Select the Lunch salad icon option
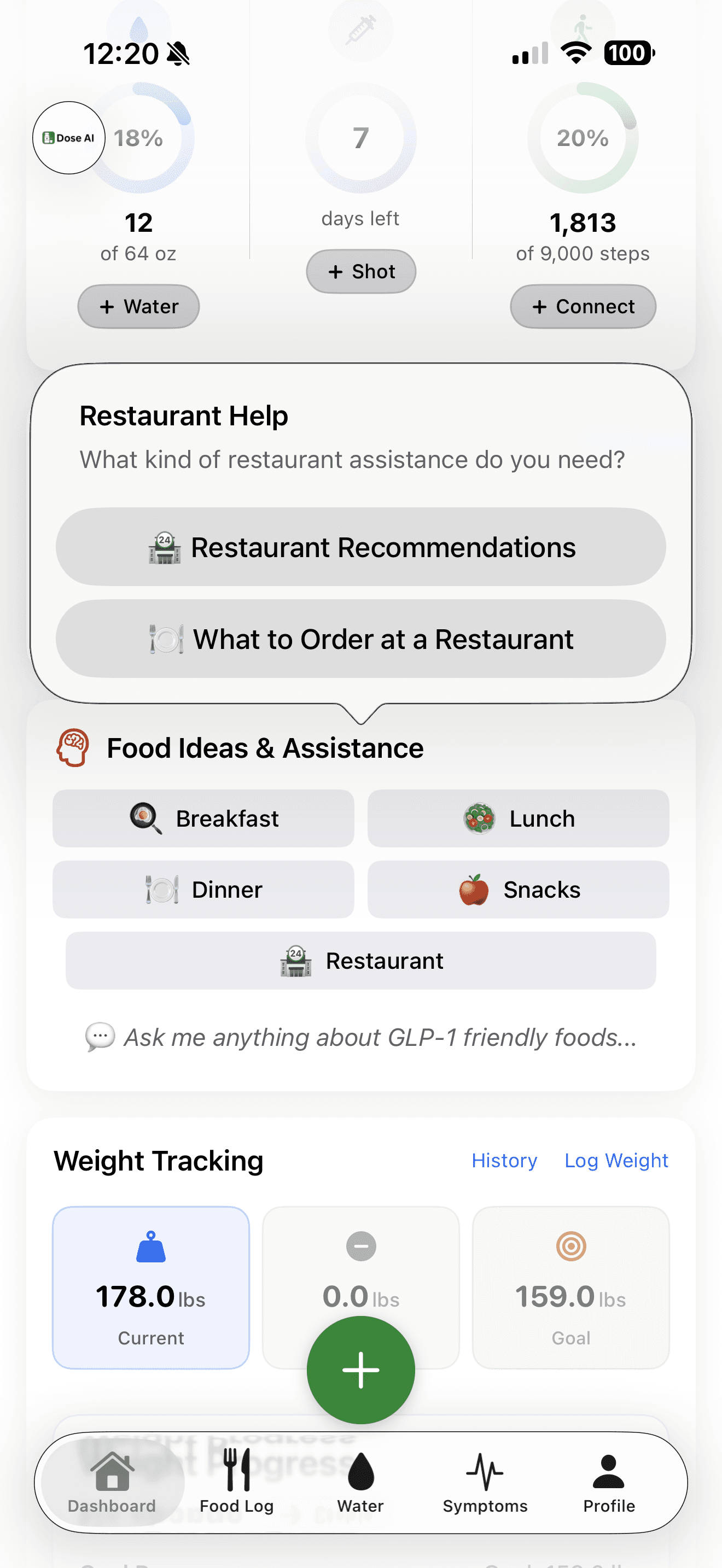This screenshot has width=722, height=1568. [x=517, y=818]
